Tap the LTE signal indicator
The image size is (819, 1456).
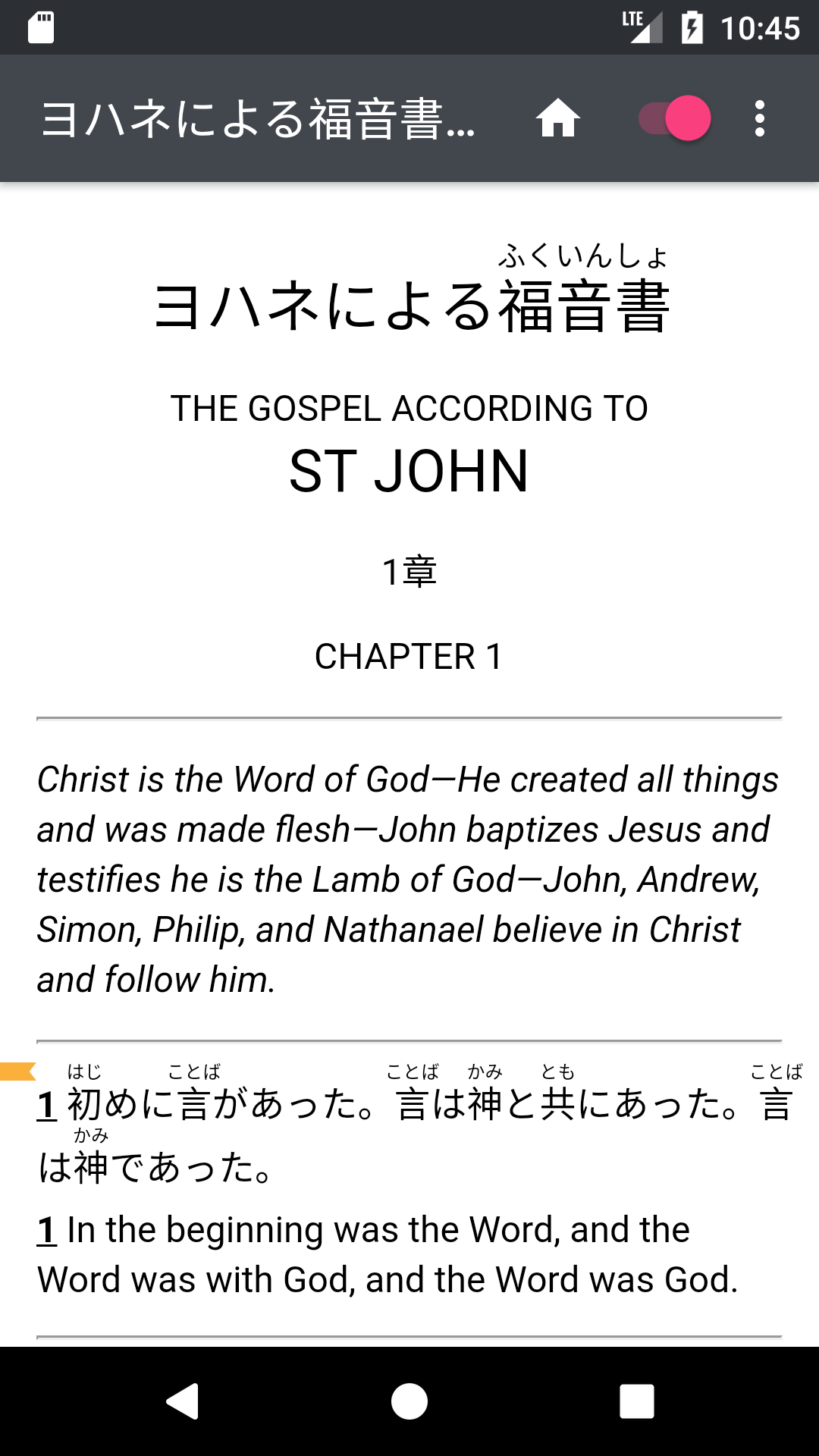pyautogui.click(x=639, y=26)
